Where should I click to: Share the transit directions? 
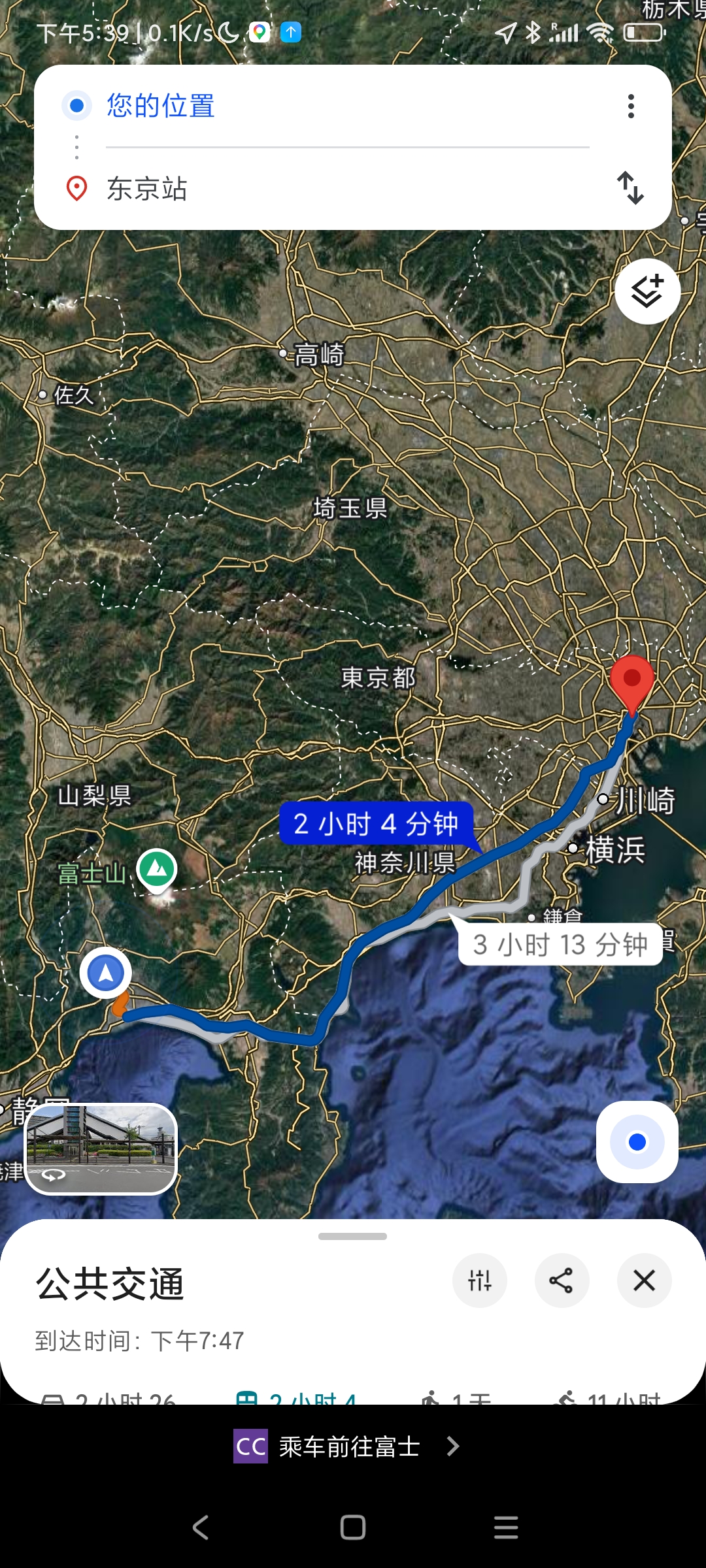tap(562, 1281)
